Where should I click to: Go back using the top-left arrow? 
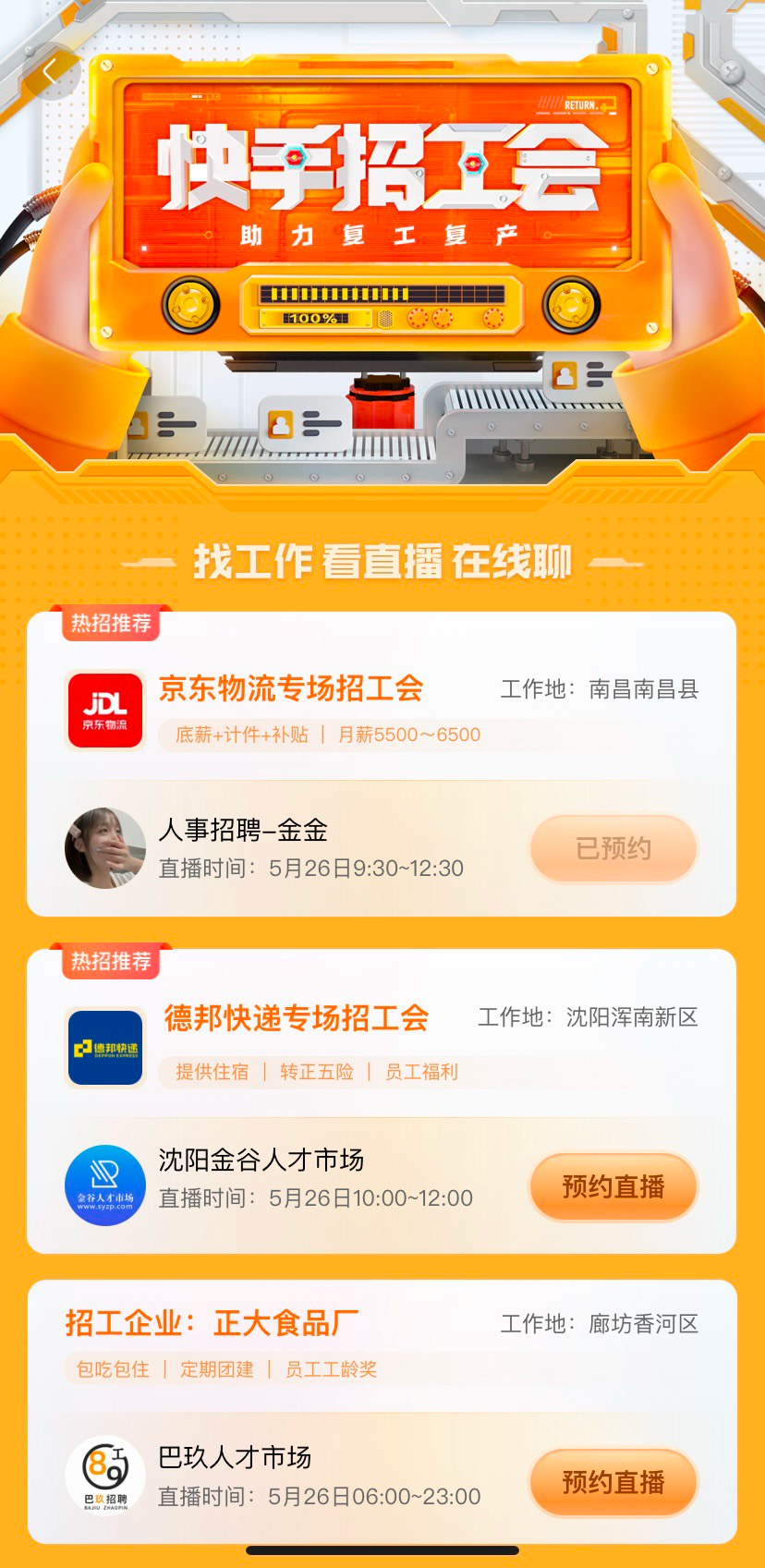coord(50,71)
